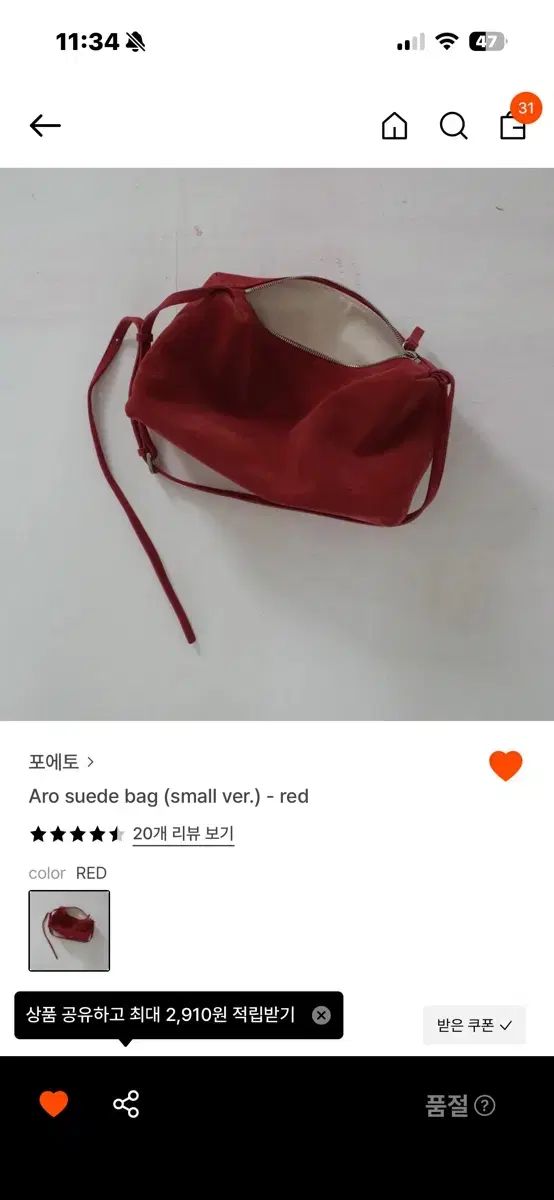Share this product

click(x=126, y=1104)
